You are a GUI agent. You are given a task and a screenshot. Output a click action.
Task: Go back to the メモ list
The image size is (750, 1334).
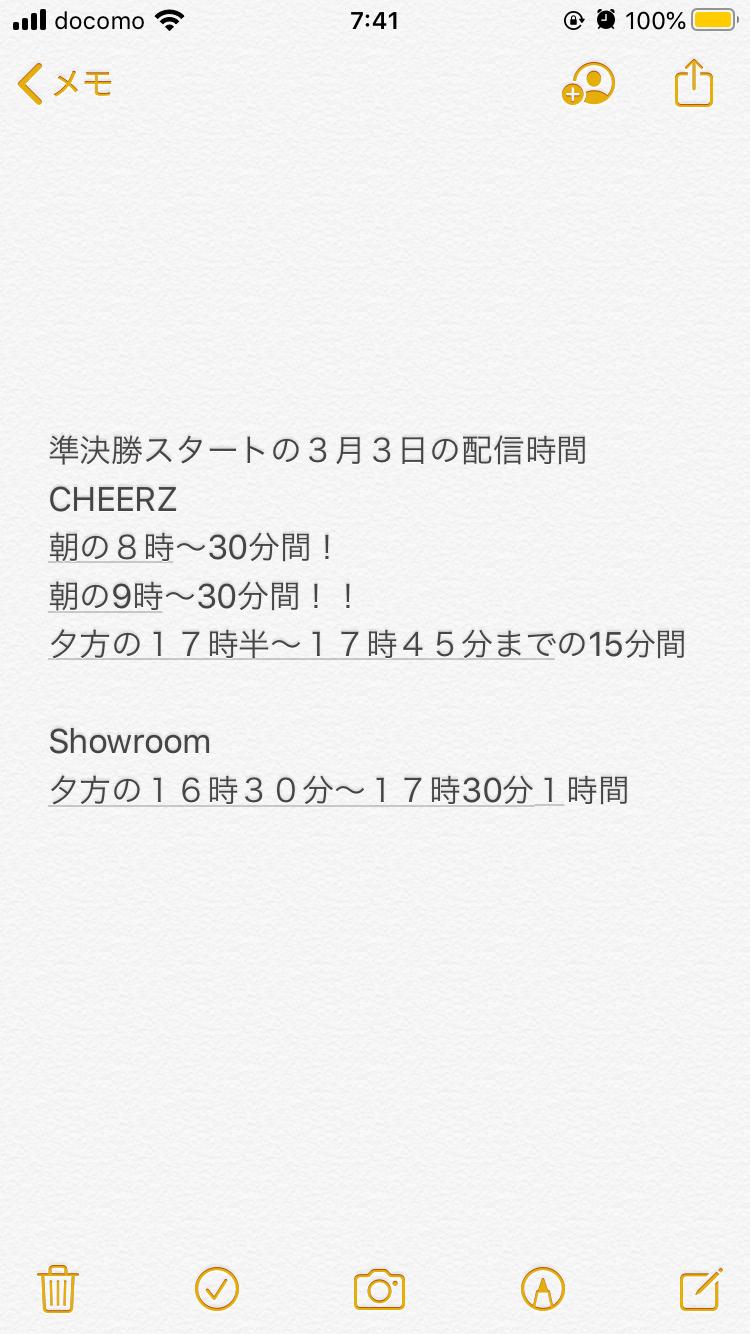(64, 85)
